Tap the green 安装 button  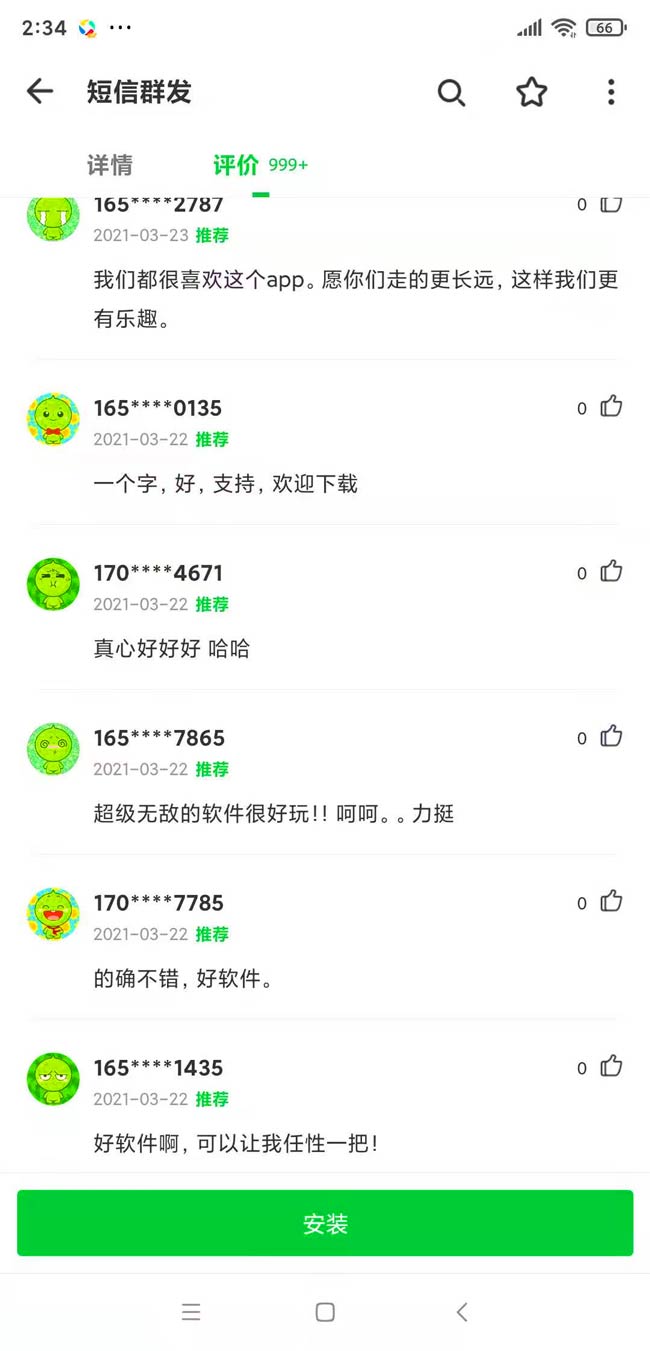[325, 1223]
